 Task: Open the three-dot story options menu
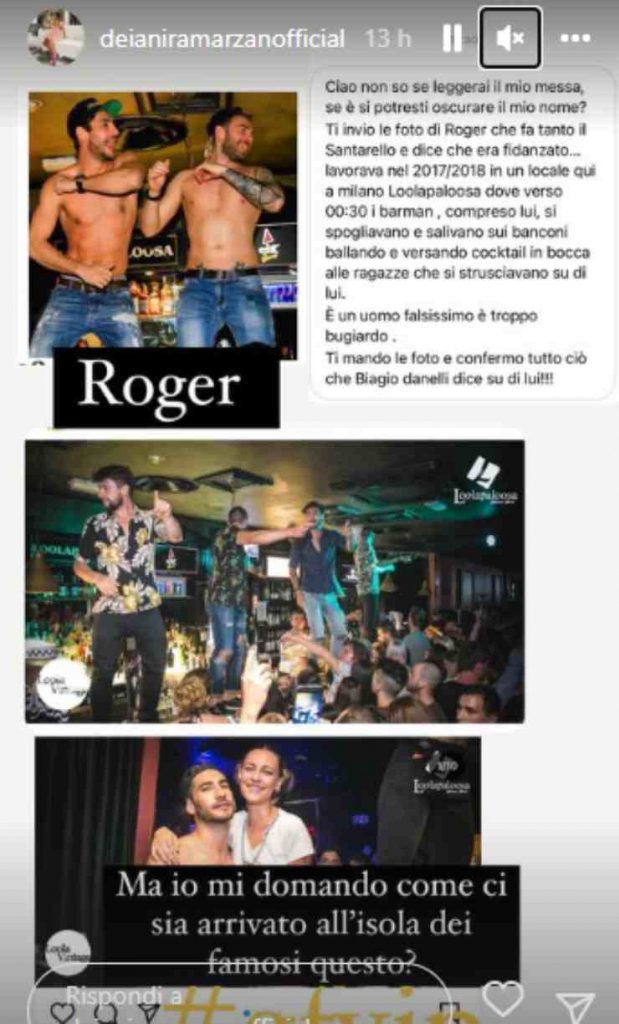[x=574, y=39]
